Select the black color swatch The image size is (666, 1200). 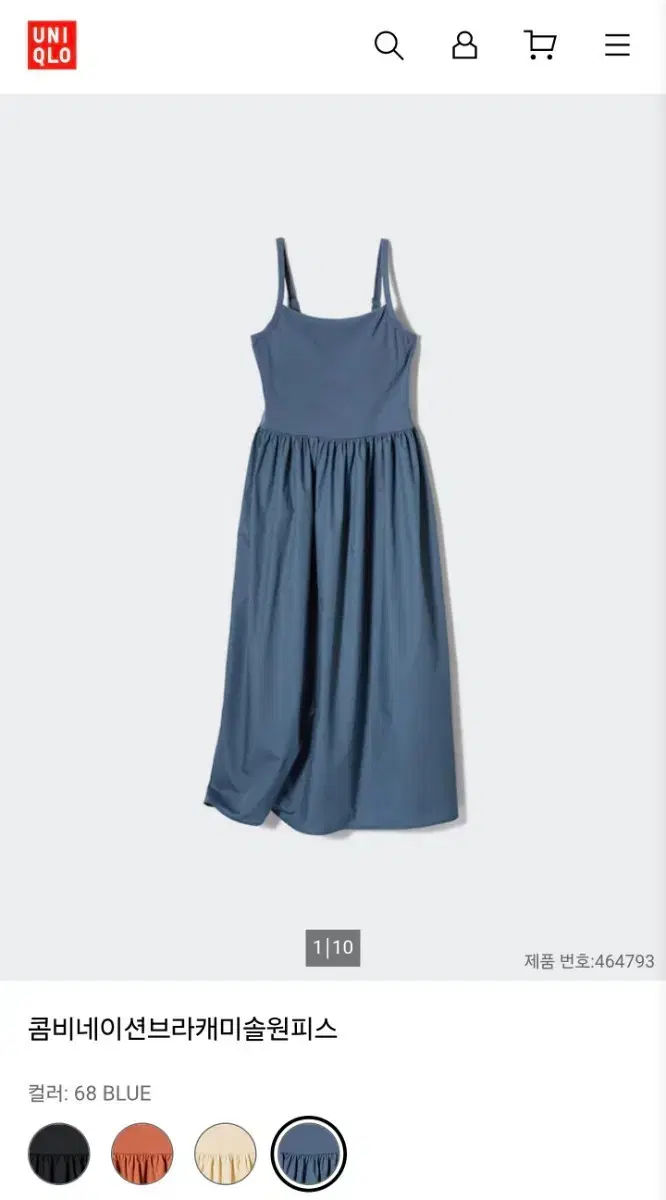tap(59, 1153)
